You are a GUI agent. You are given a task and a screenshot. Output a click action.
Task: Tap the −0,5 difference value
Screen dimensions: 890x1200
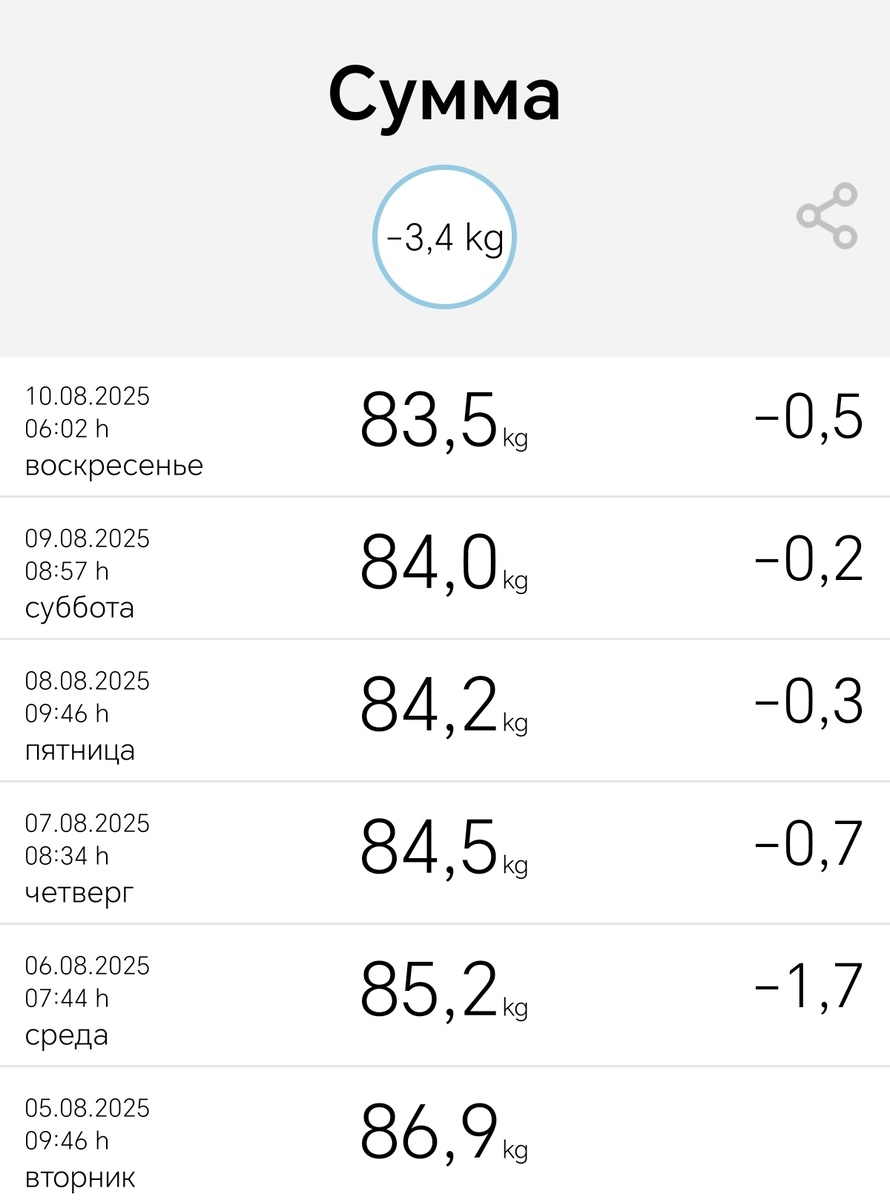pos(810,418)
